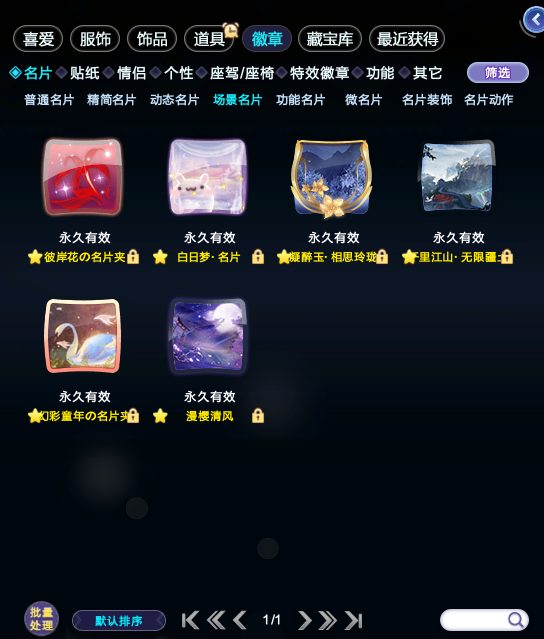Viewport: 544px width, 639px height.
Task: Switch to 动态名片 sub-tab
Action: [x=174, y=100]
